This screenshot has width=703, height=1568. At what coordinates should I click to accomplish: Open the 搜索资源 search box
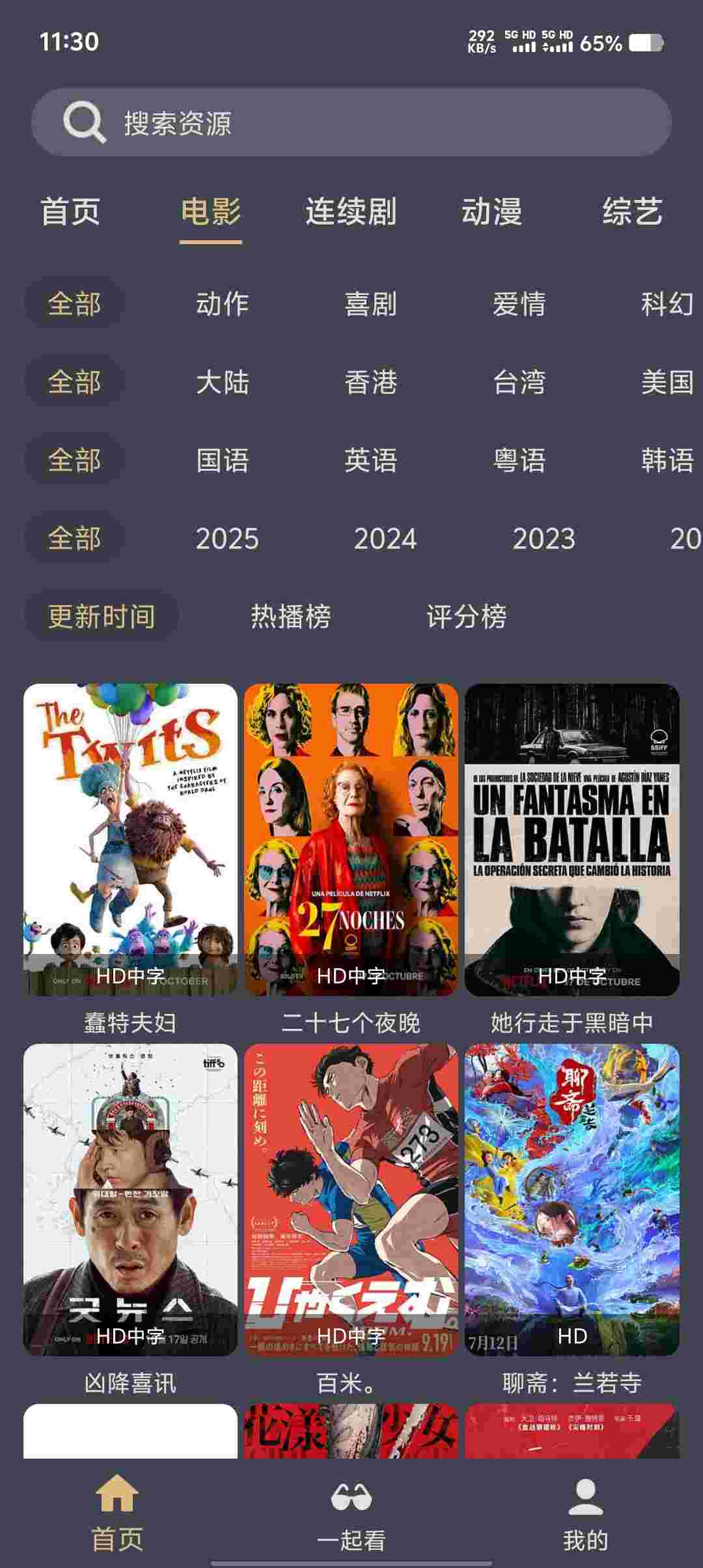click(x=351, y=122)
